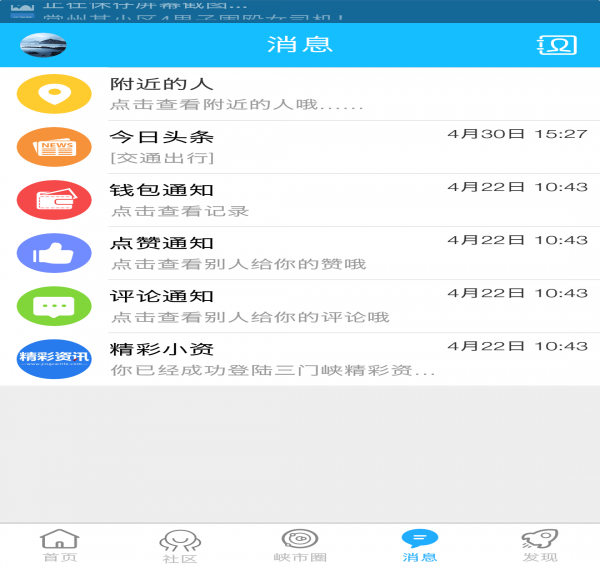Open 今日头条 message
Viewport: 600px width, 566px height.
click(x=300, y=147)
